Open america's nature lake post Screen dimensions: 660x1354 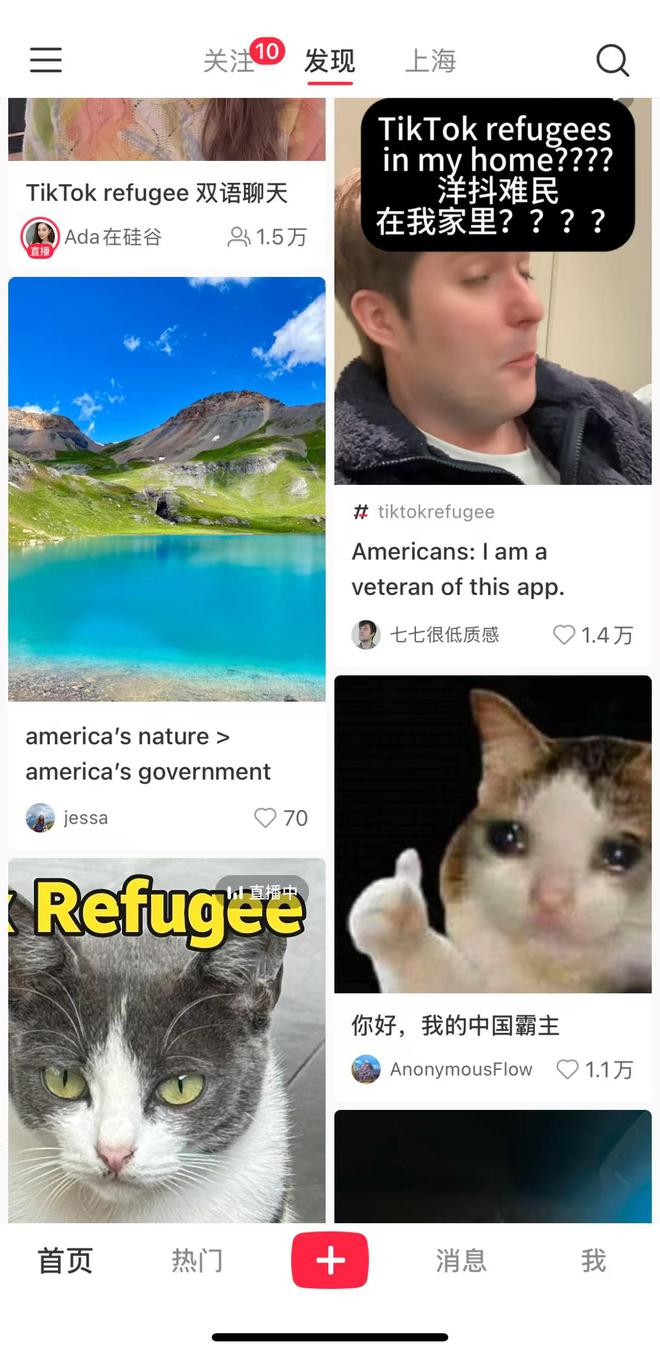[167, 488]
